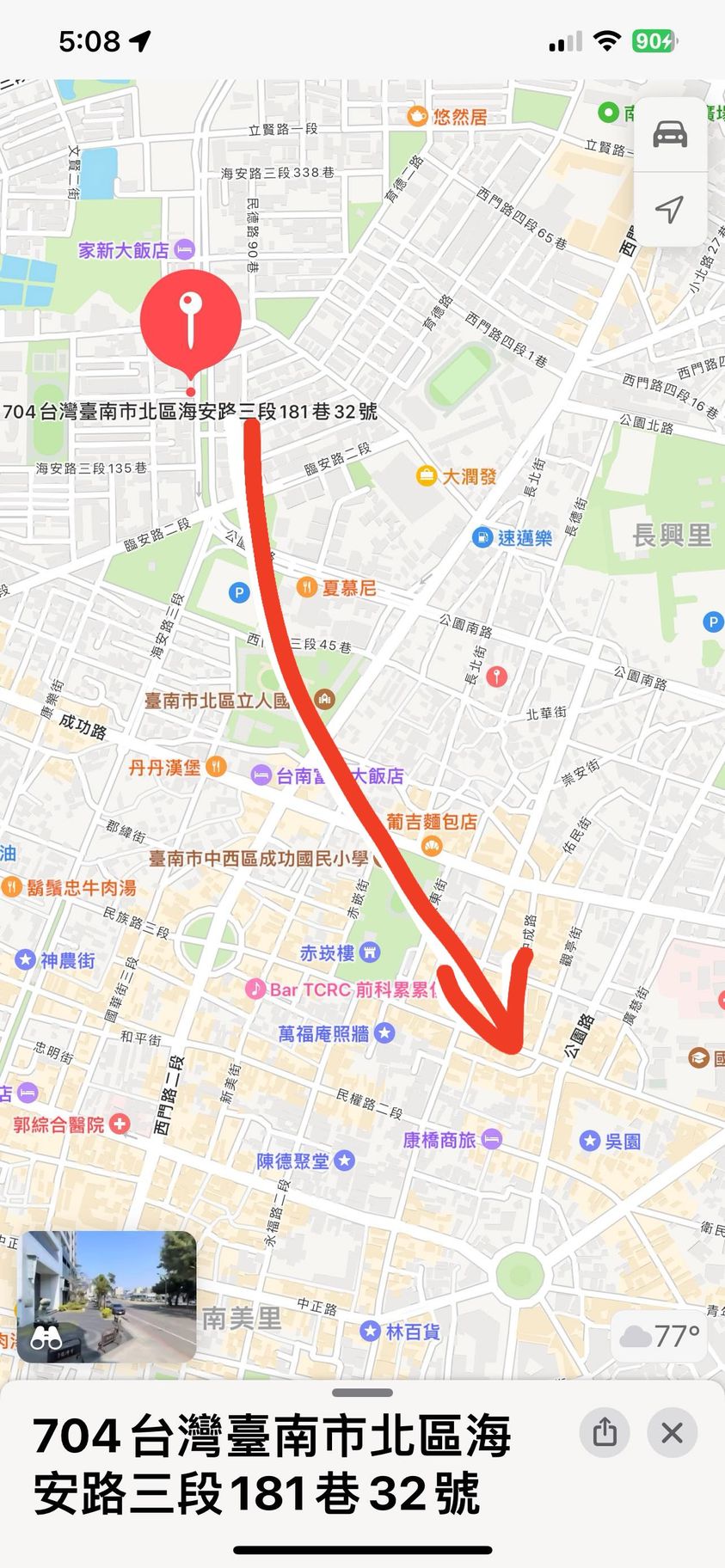This screenshot has width=725, height=1568.
Task: Center map on my current location
Action: click(x=670, y=209)
